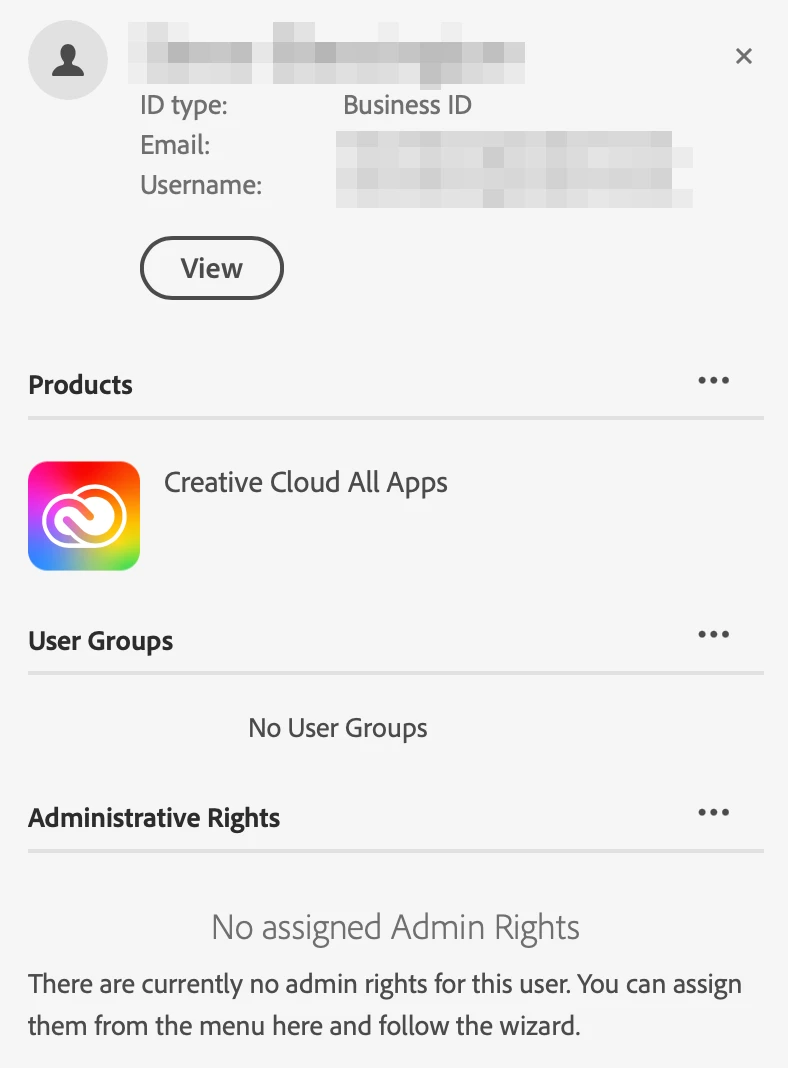Viewport: 788px width, 1068px height.
Task: Open the Administrative Rights more options menu
Action: 713,812
